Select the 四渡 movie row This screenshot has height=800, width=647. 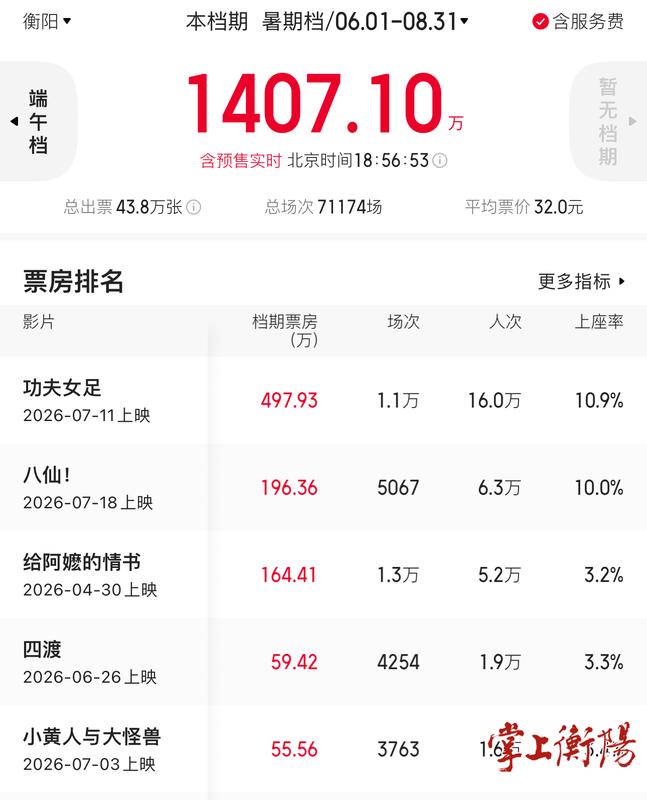tap(324, 662)
